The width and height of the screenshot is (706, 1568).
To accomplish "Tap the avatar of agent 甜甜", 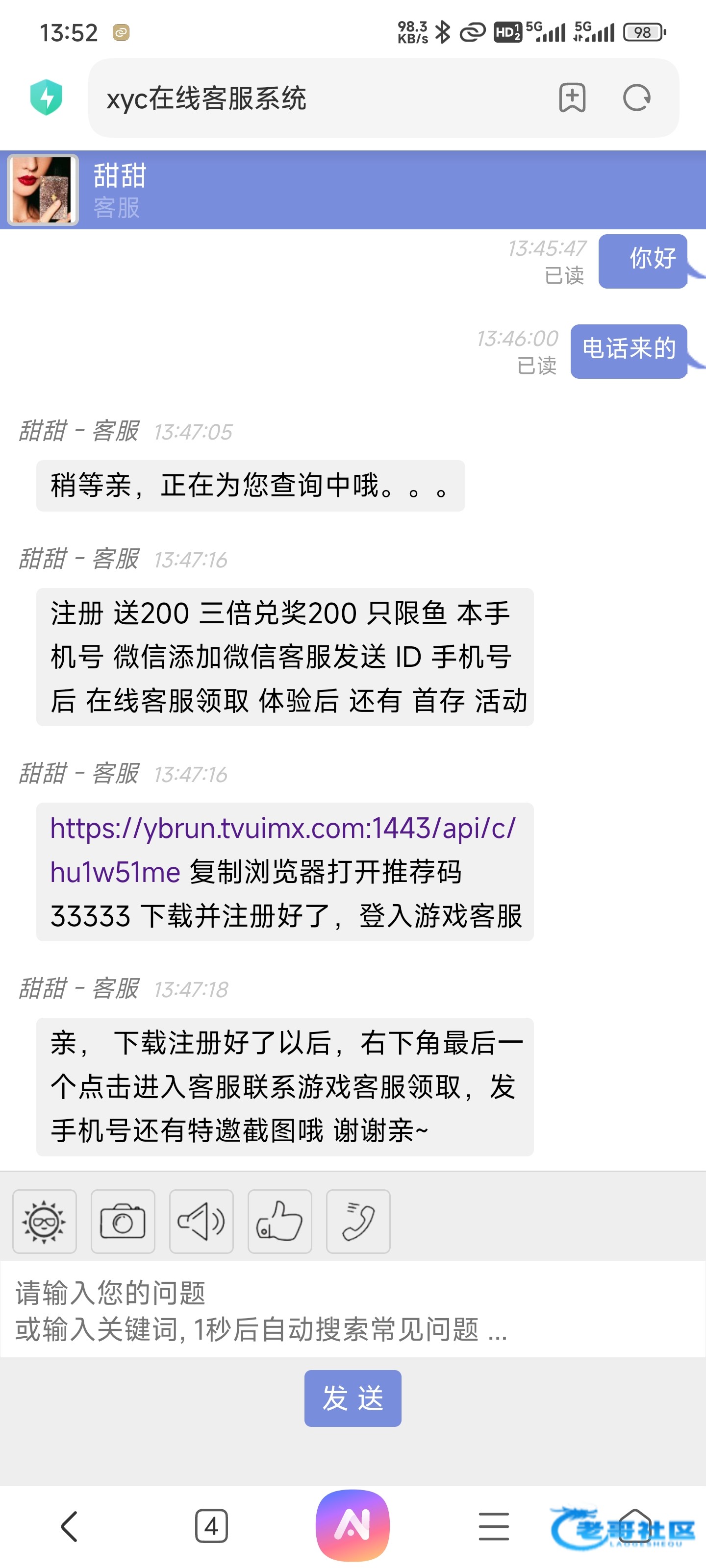I will [43, 190].
